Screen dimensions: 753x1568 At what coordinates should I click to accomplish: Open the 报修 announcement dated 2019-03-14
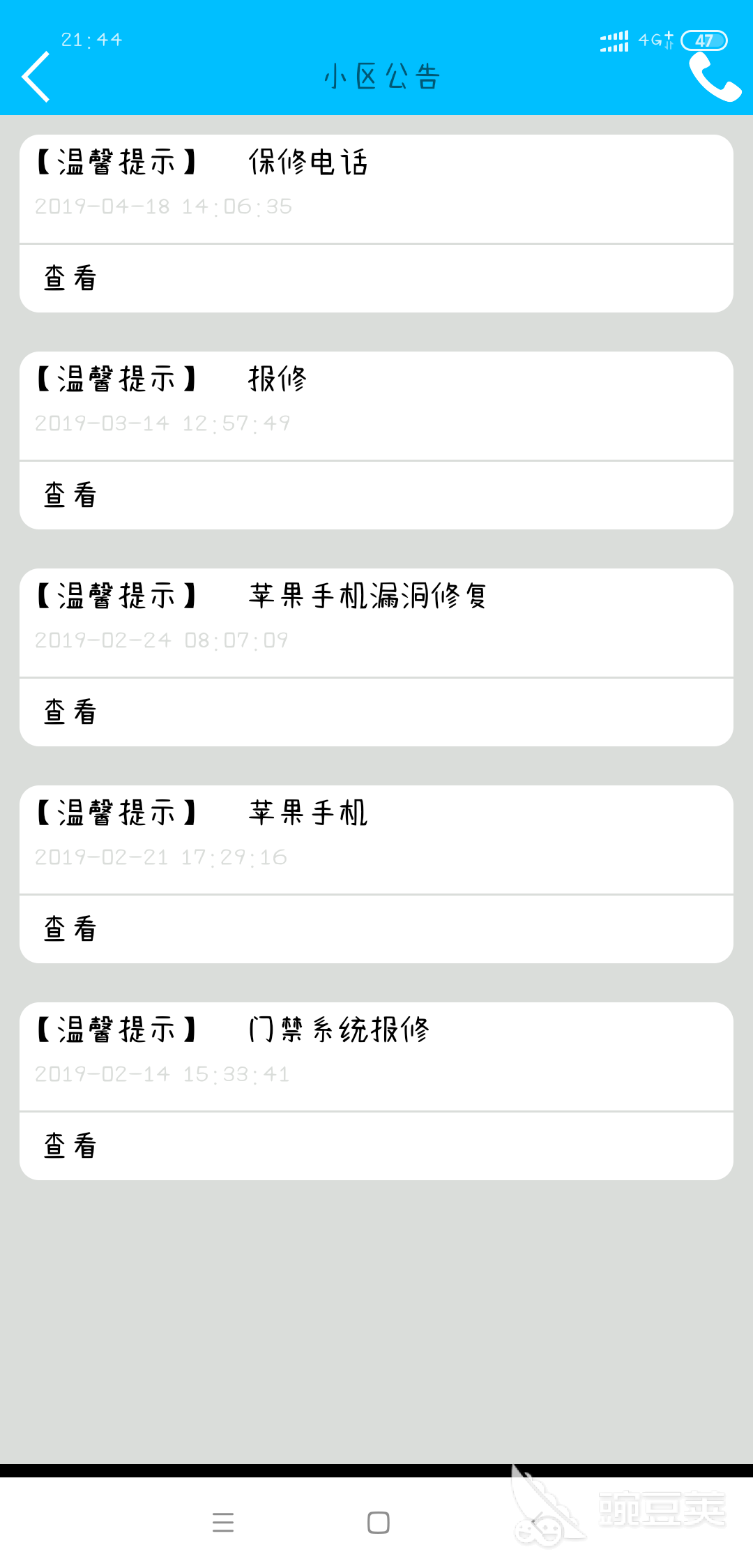[376, 406]
